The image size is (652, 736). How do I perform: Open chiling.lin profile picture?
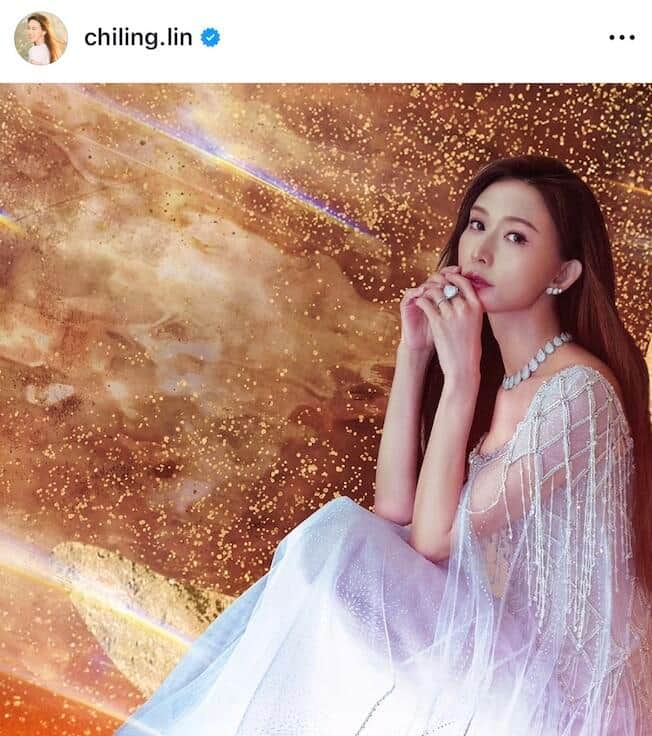[x=41, y=38]
